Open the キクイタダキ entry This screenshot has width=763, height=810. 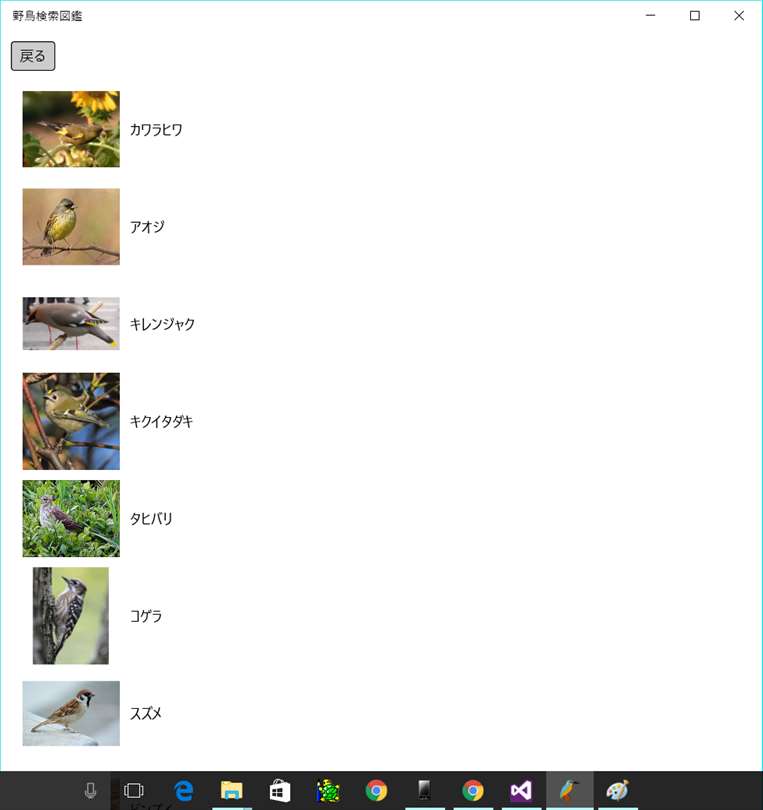click(161, 421)
